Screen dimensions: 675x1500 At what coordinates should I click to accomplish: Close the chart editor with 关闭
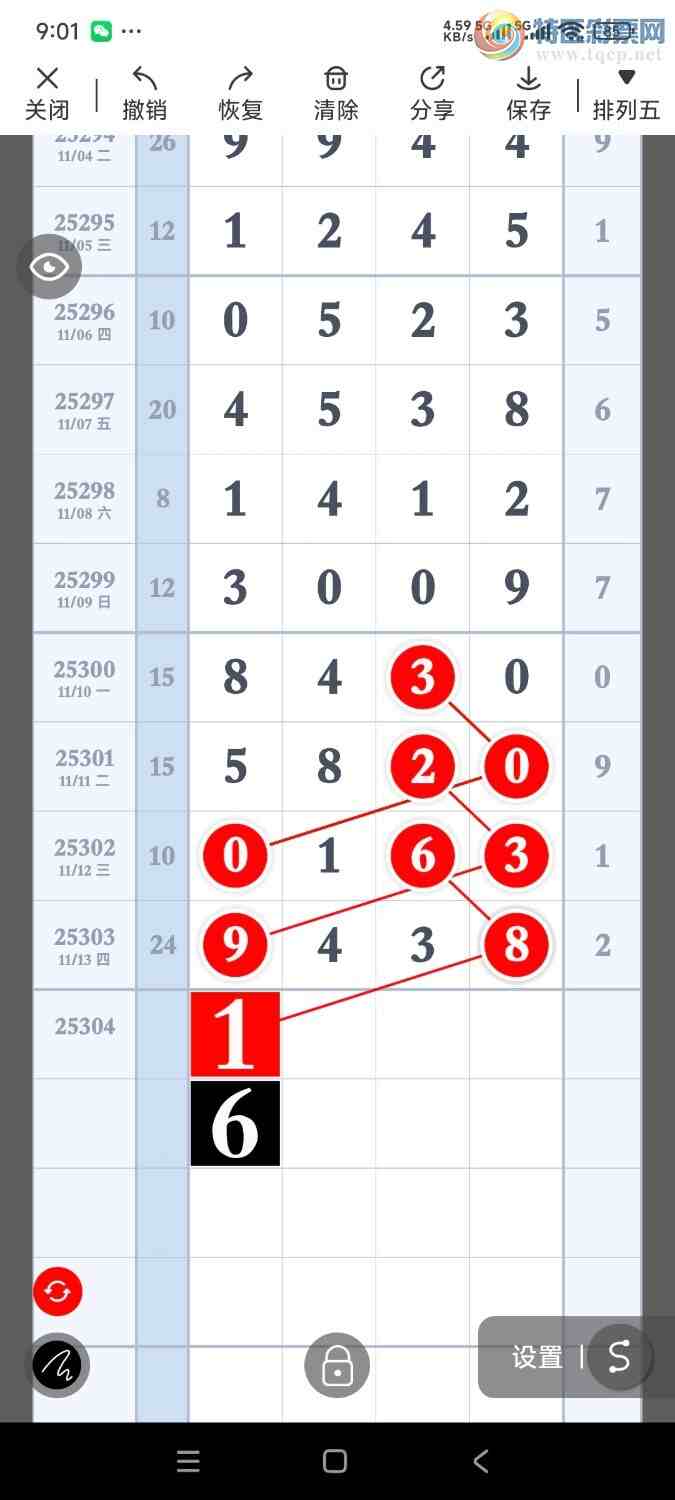point(47,93)
